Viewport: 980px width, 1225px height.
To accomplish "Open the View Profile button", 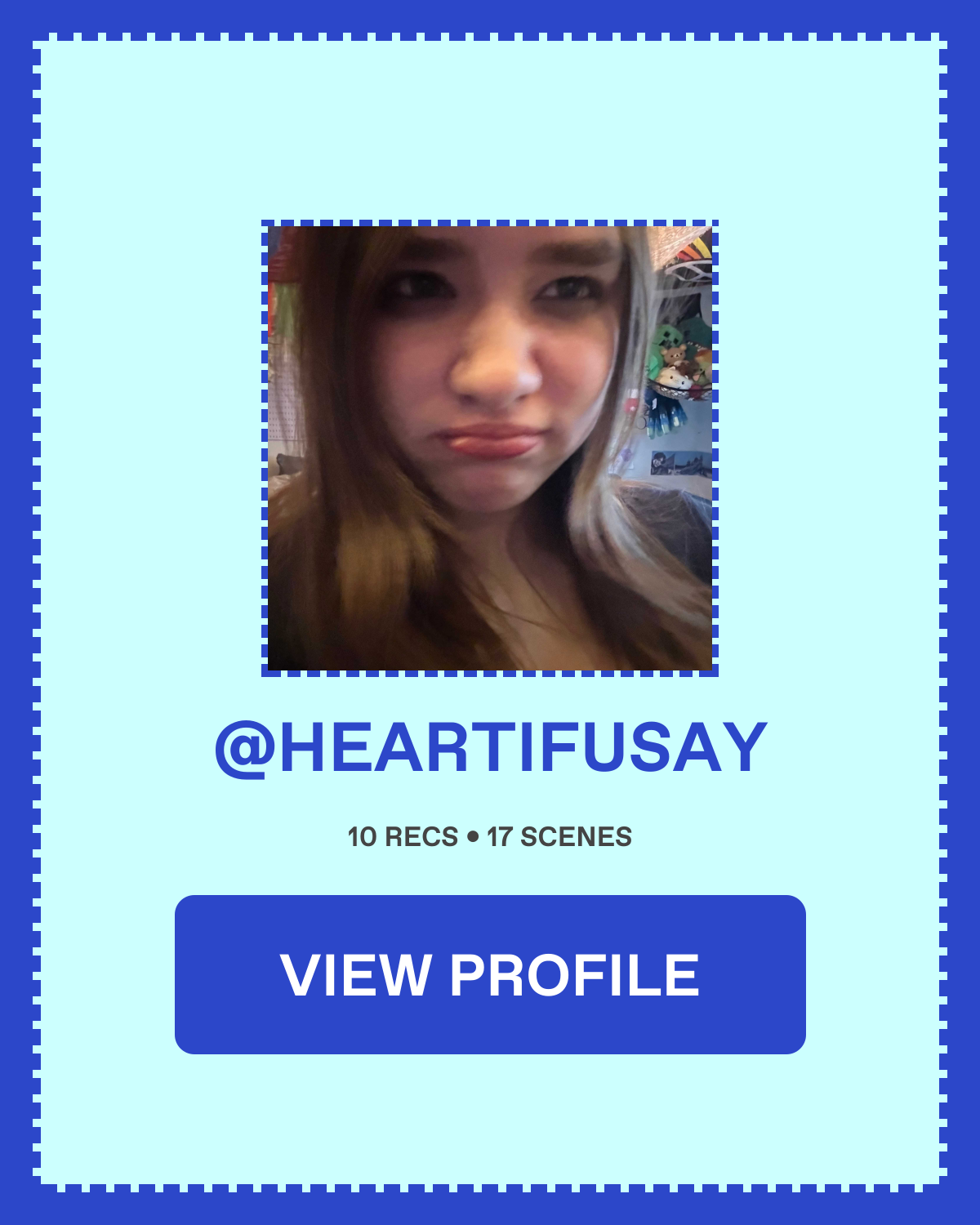I will pyautogui.click(x=490, y=974).
